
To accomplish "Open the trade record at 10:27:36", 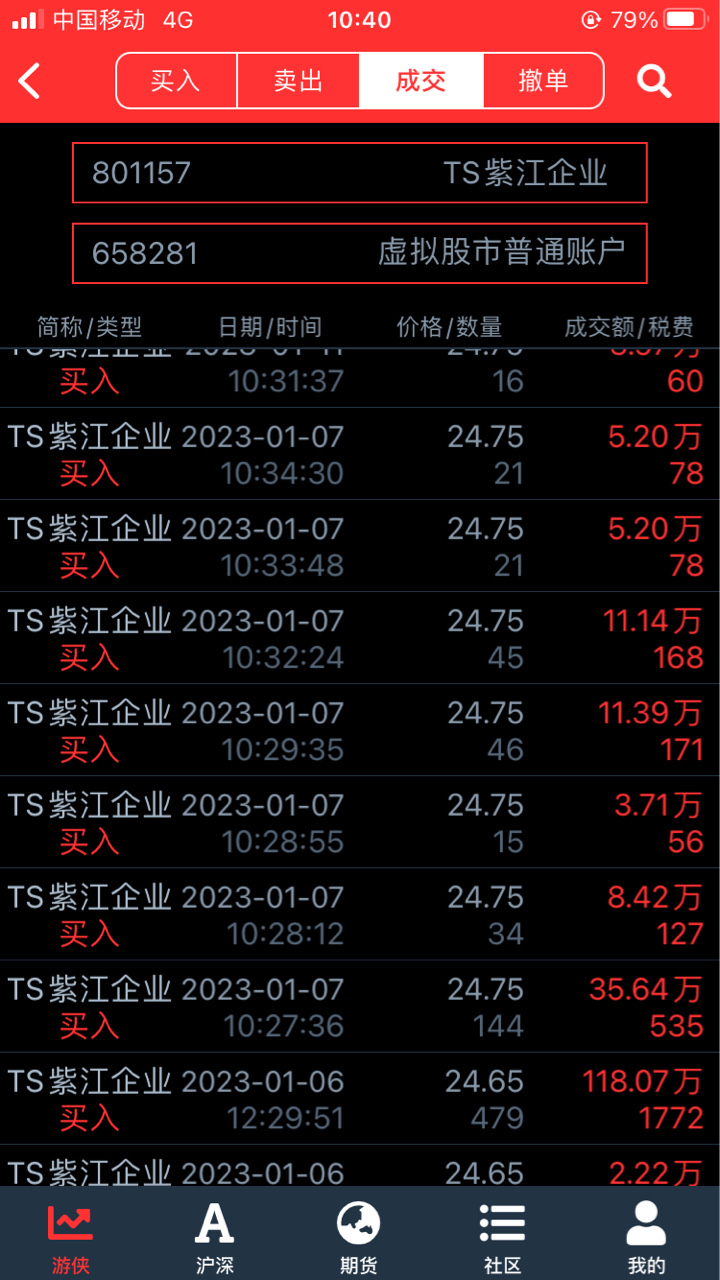I will (x=360, y=1006).
